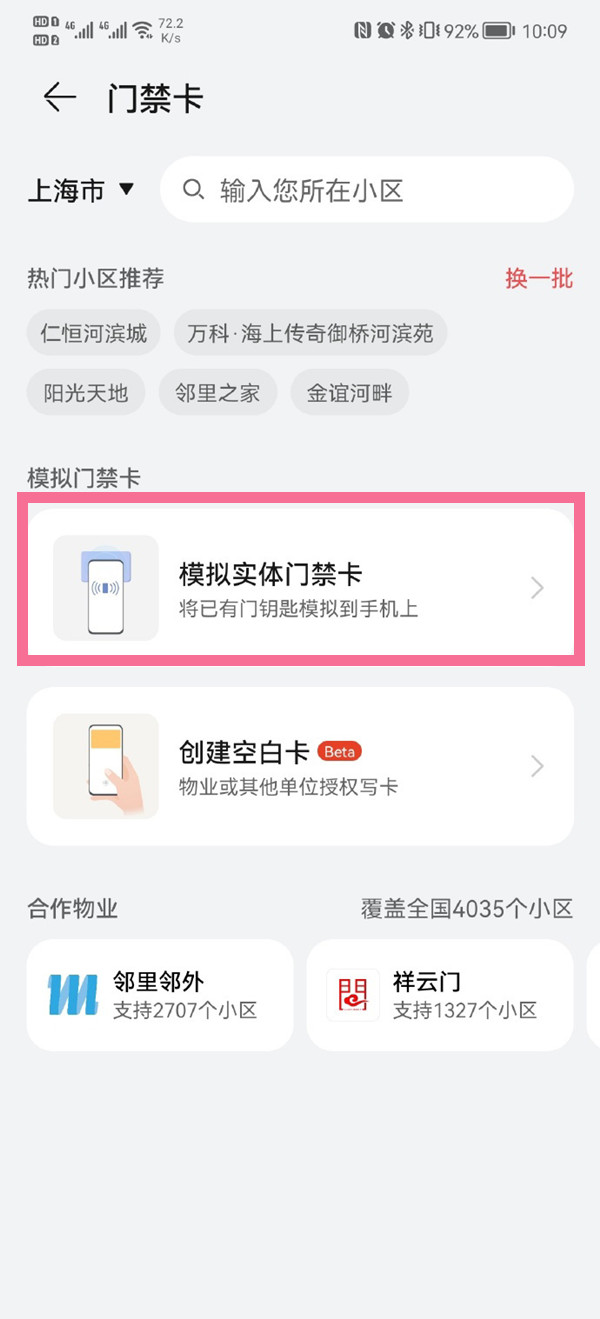Tap the 金谊河畔 community chip
This screenshot has width=600, height=1319.
click(x=349, y=393)
